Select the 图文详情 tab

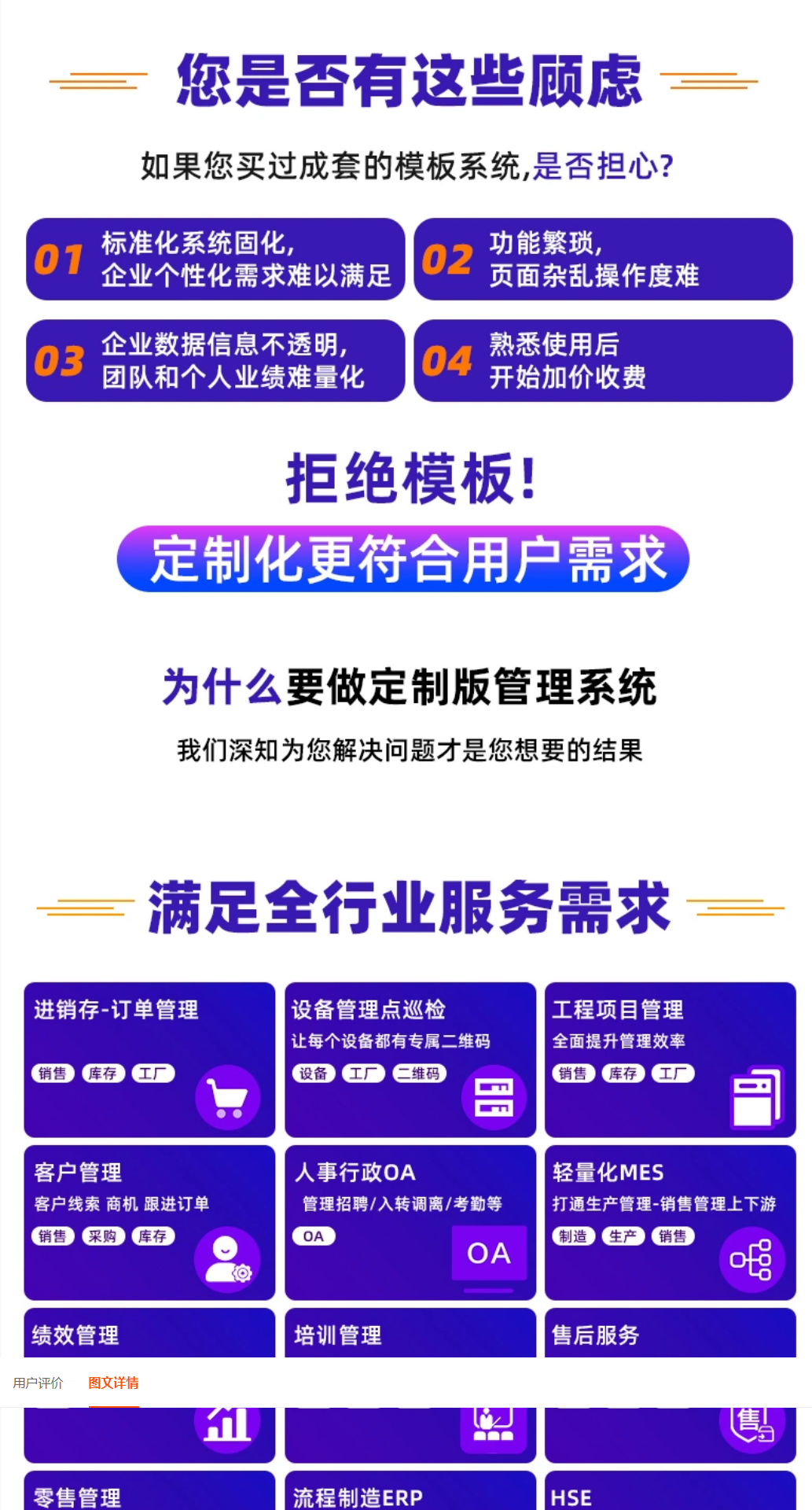tap(113, 1383)
